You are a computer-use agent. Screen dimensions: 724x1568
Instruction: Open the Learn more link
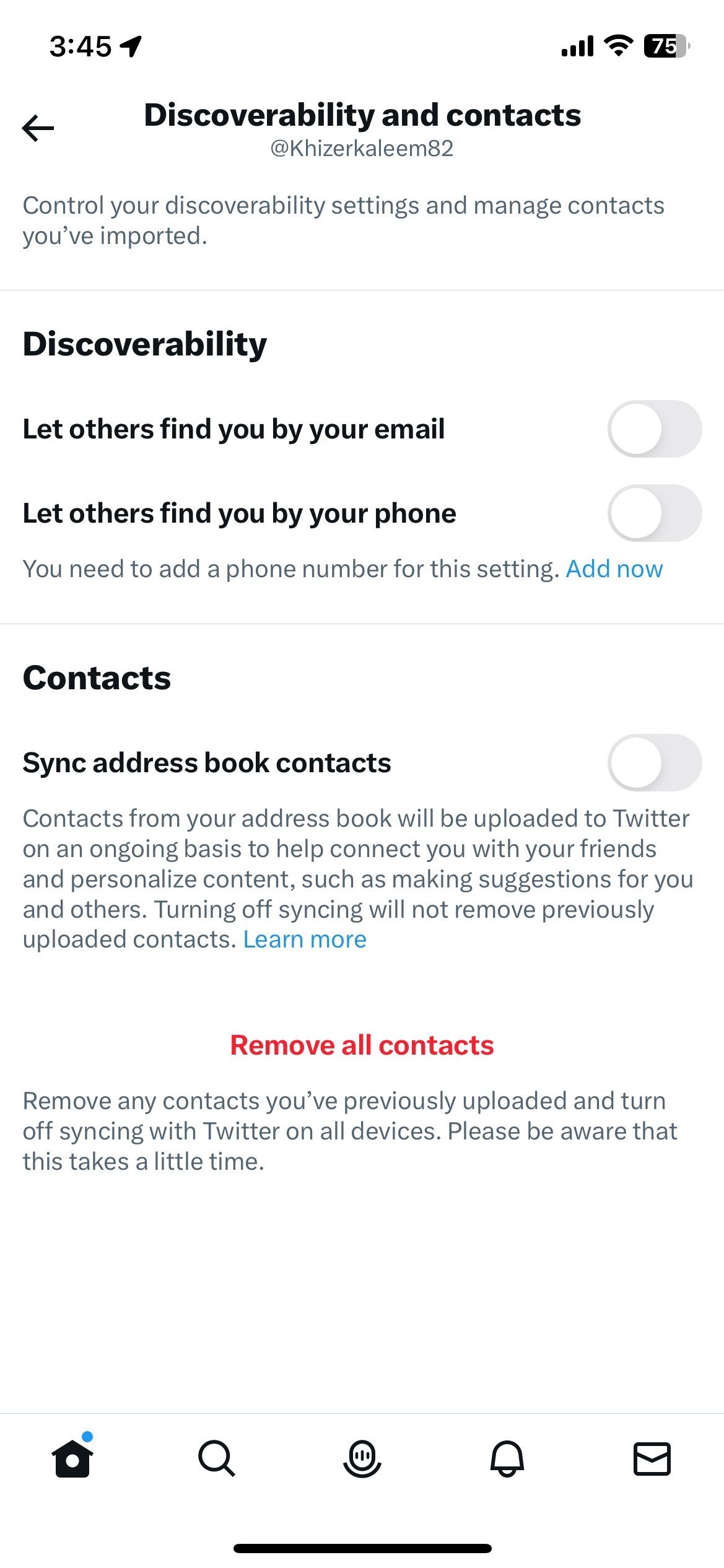point(304,940)
